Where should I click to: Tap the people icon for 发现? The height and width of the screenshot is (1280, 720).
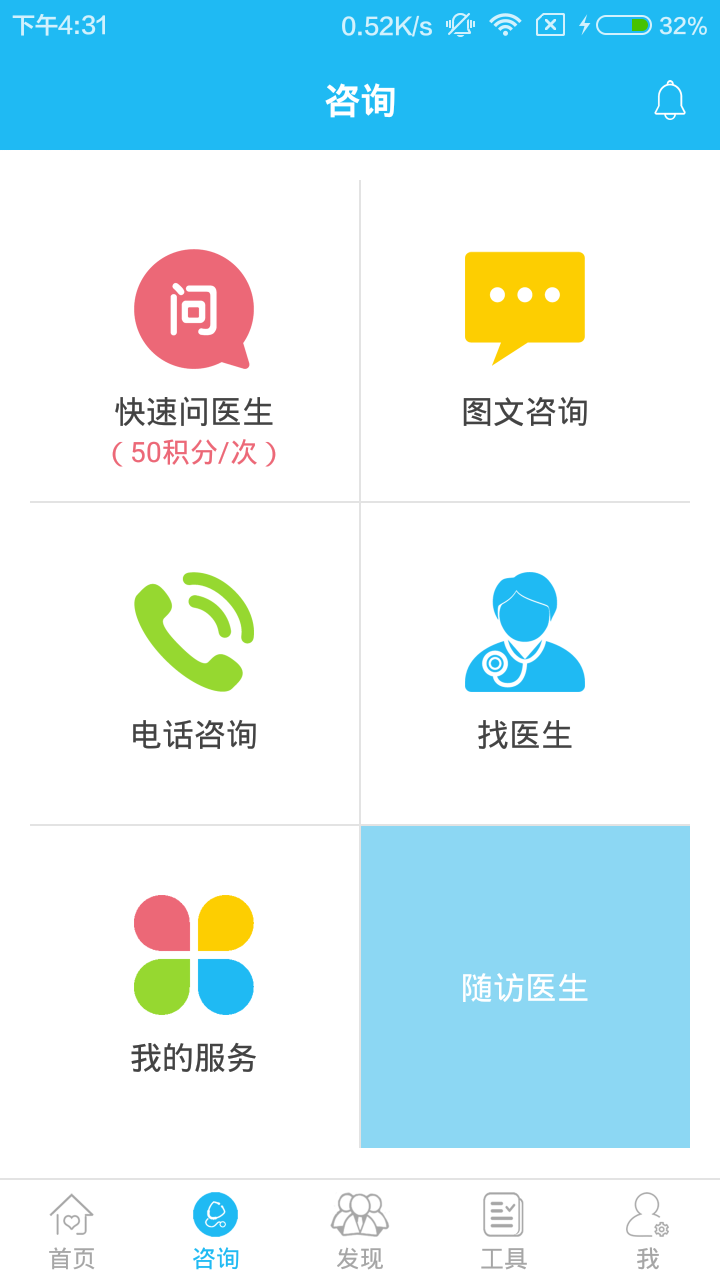(x=359, y=1212)
